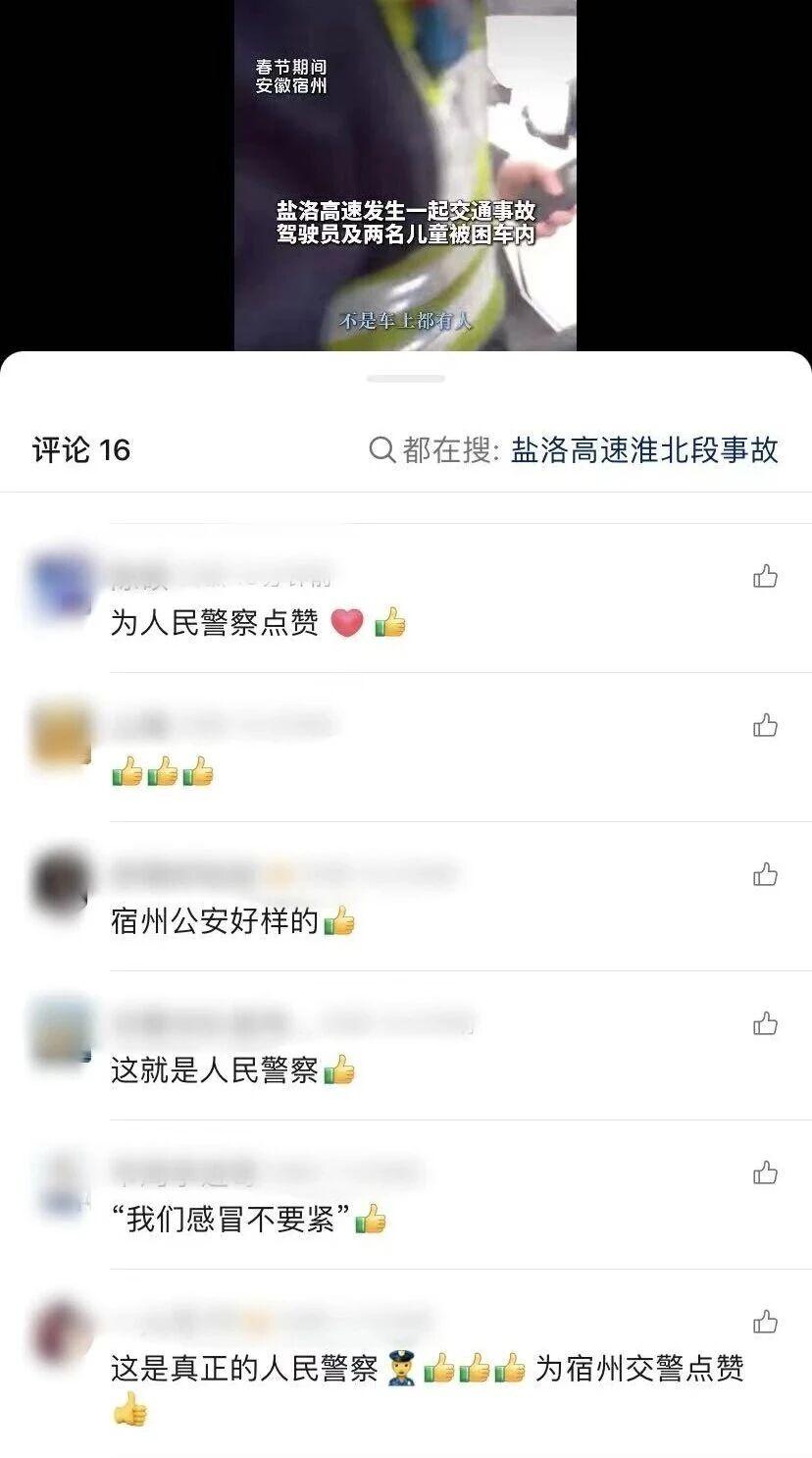Viewport: 812px width, 1458px height.
Task: Like the comment 这就是人民警察
Action: [x=765, y=1024]
